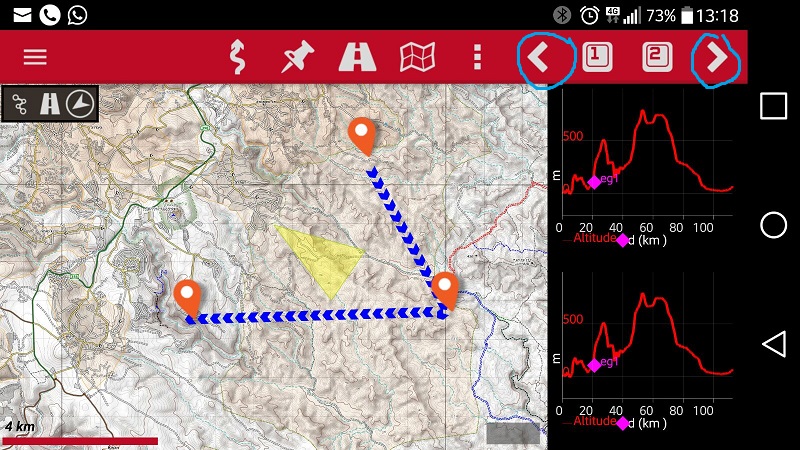Tap the pushpin waypoint icon
Screen dimensions: 800x450
294,57
